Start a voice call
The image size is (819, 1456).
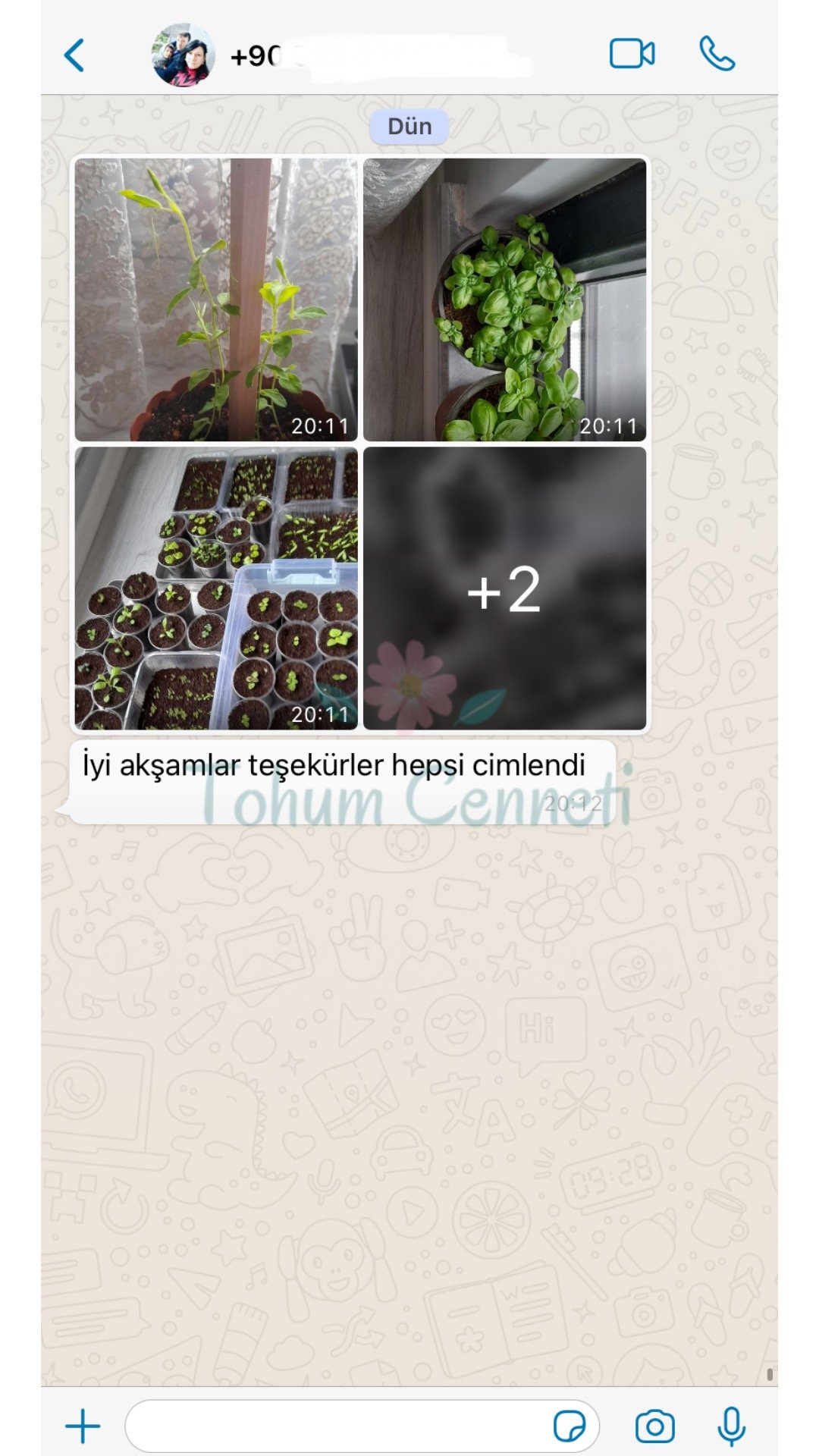point(717,54)
